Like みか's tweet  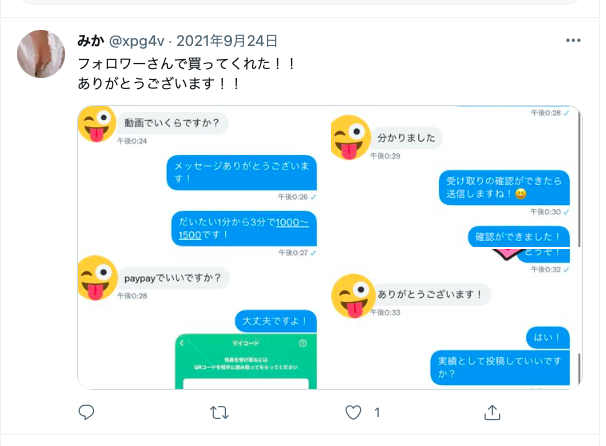click(353, 412)
